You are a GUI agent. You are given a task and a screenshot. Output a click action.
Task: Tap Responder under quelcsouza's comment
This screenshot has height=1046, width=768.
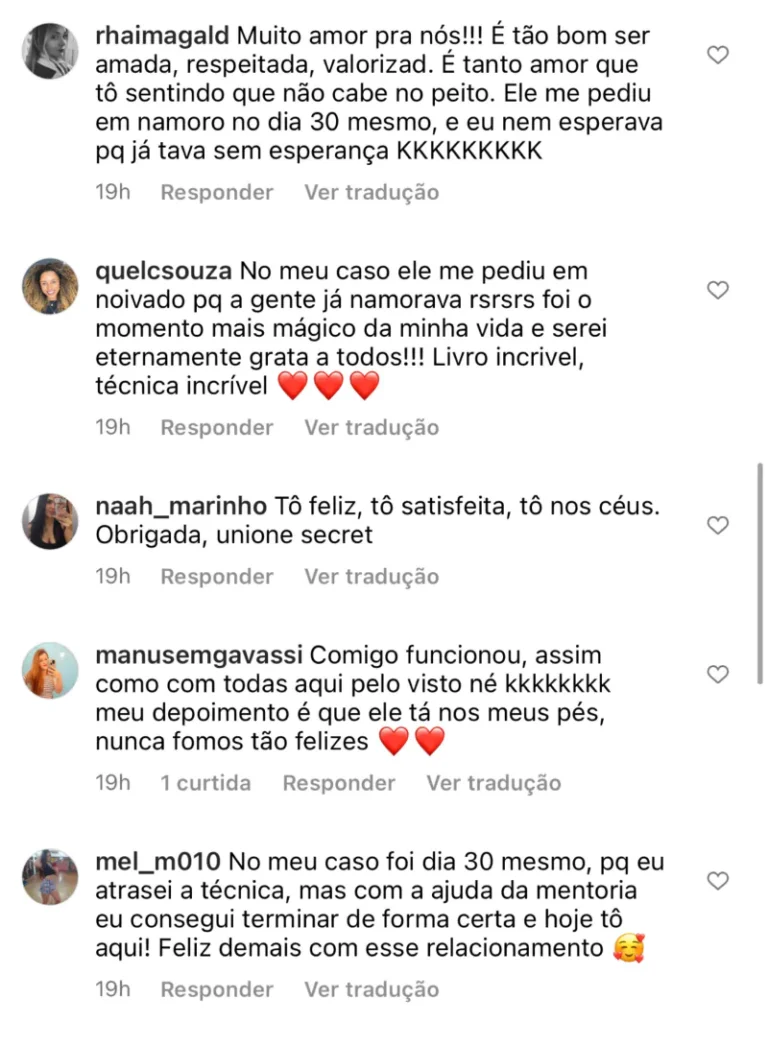click(217, 427)
